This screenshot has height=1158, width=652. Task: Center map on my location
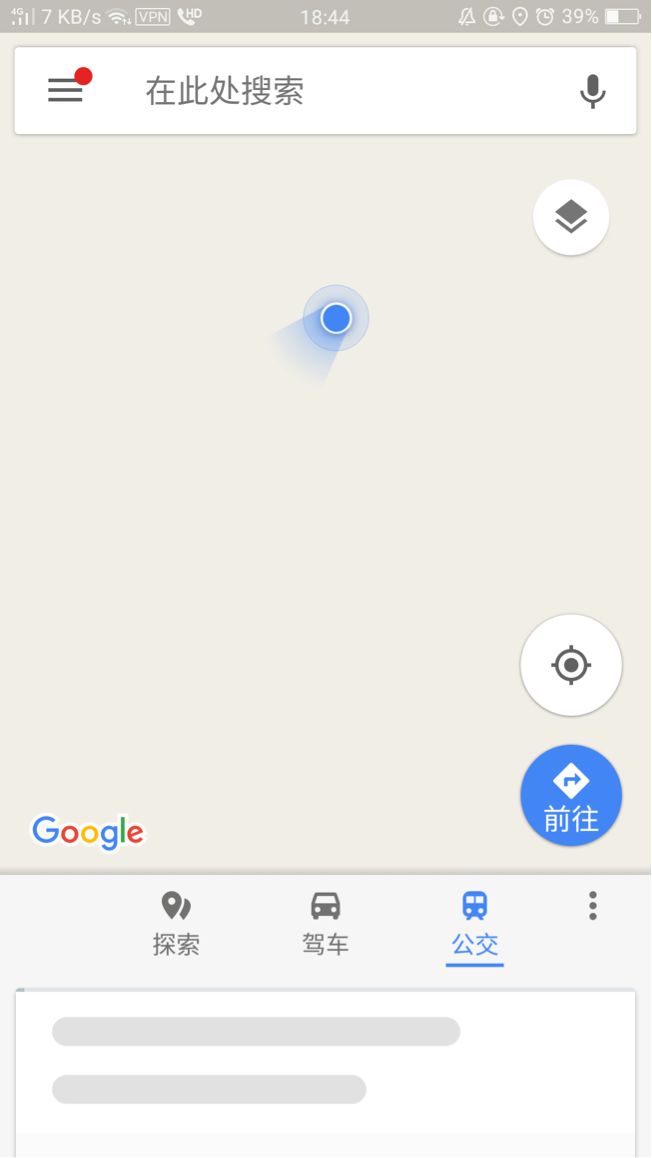point(571,665)
